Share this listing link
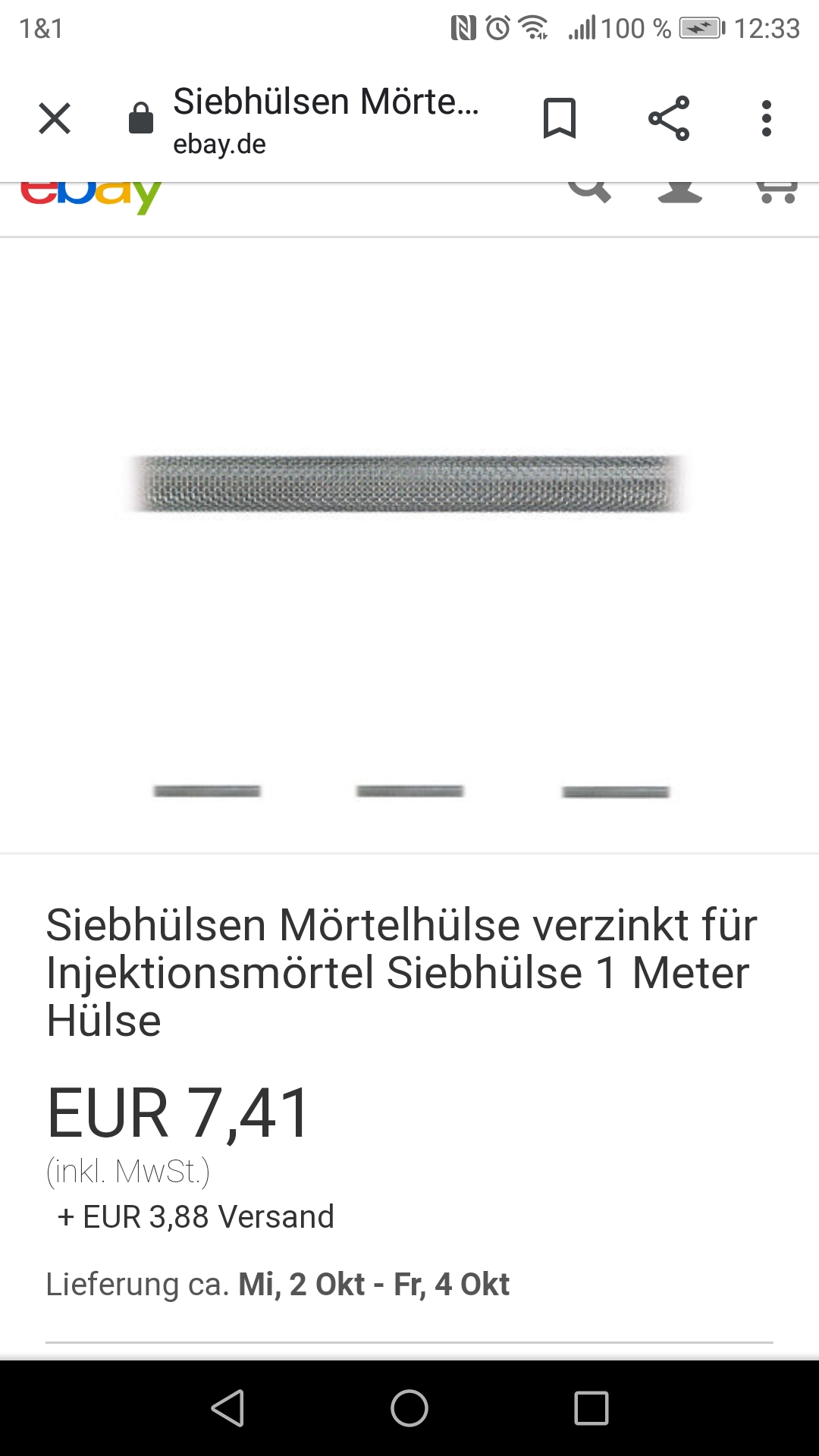Screen dimensions: 819x1456 669,118
